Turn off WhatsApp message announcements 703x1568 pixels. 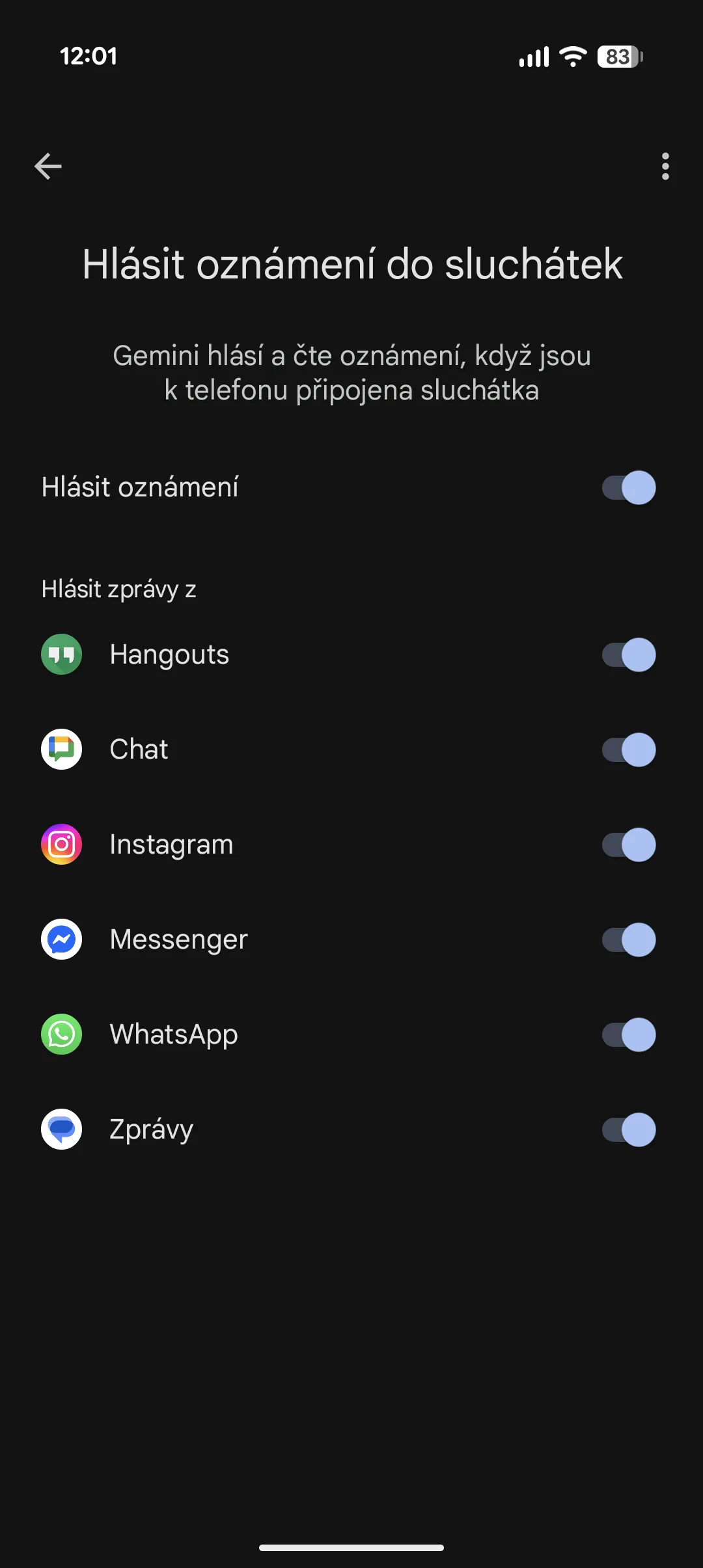pos(629,1034)
